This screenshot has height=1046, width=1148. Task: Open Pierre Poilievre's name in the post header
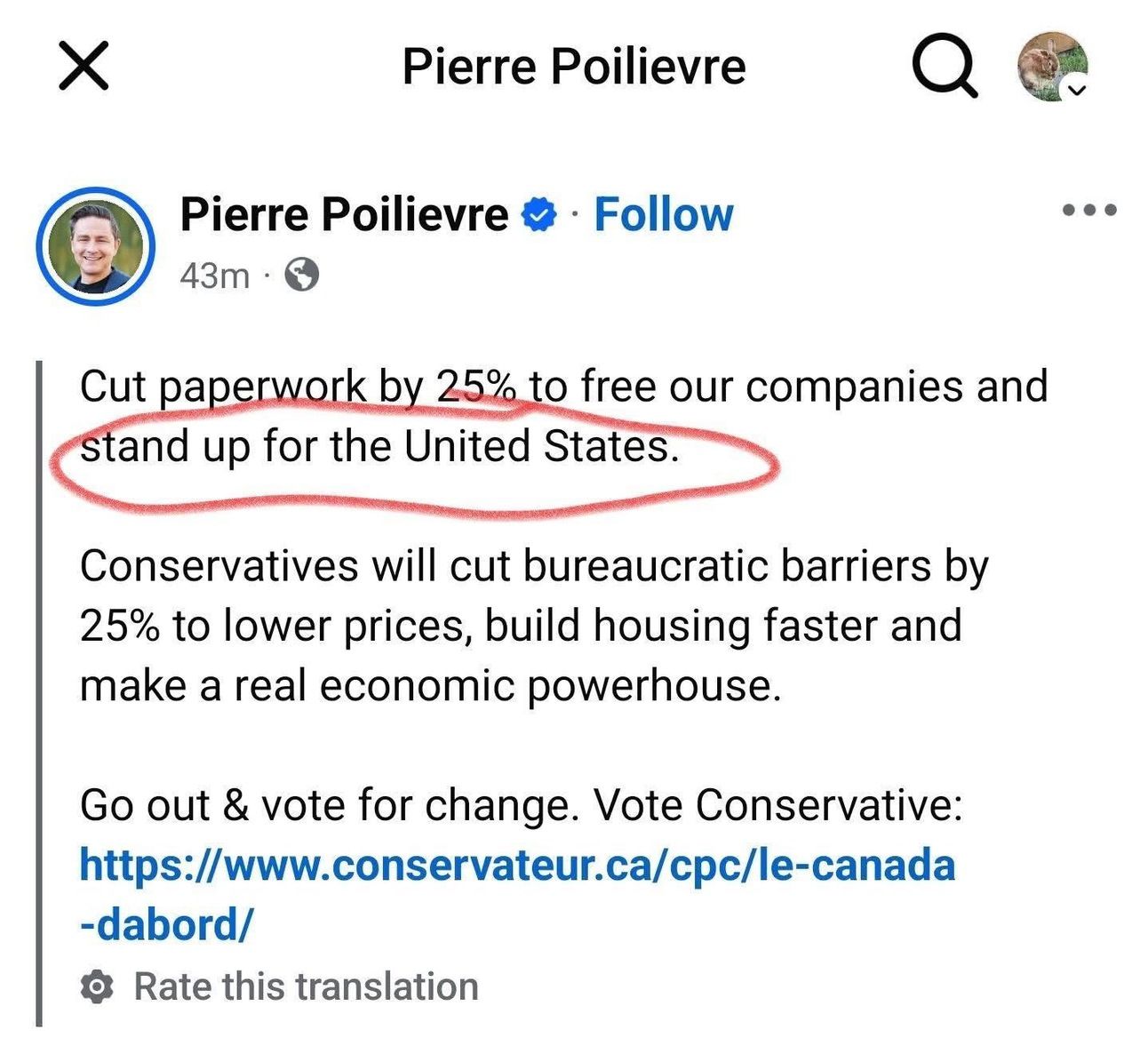click(x=343, y=215)
